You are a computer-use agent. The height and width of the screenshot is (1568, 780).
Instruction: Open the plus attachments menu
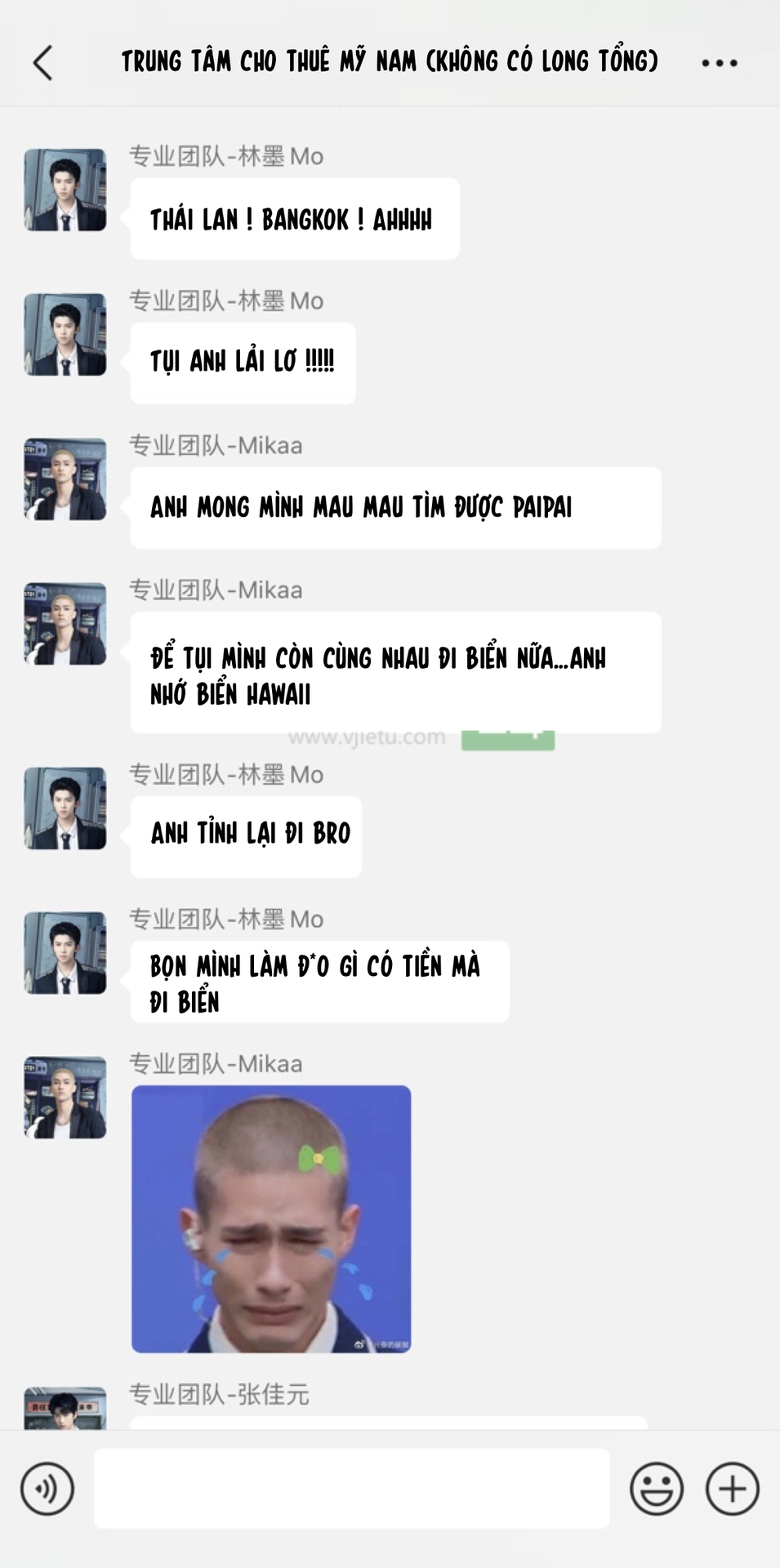click(x=732, y=1488)
